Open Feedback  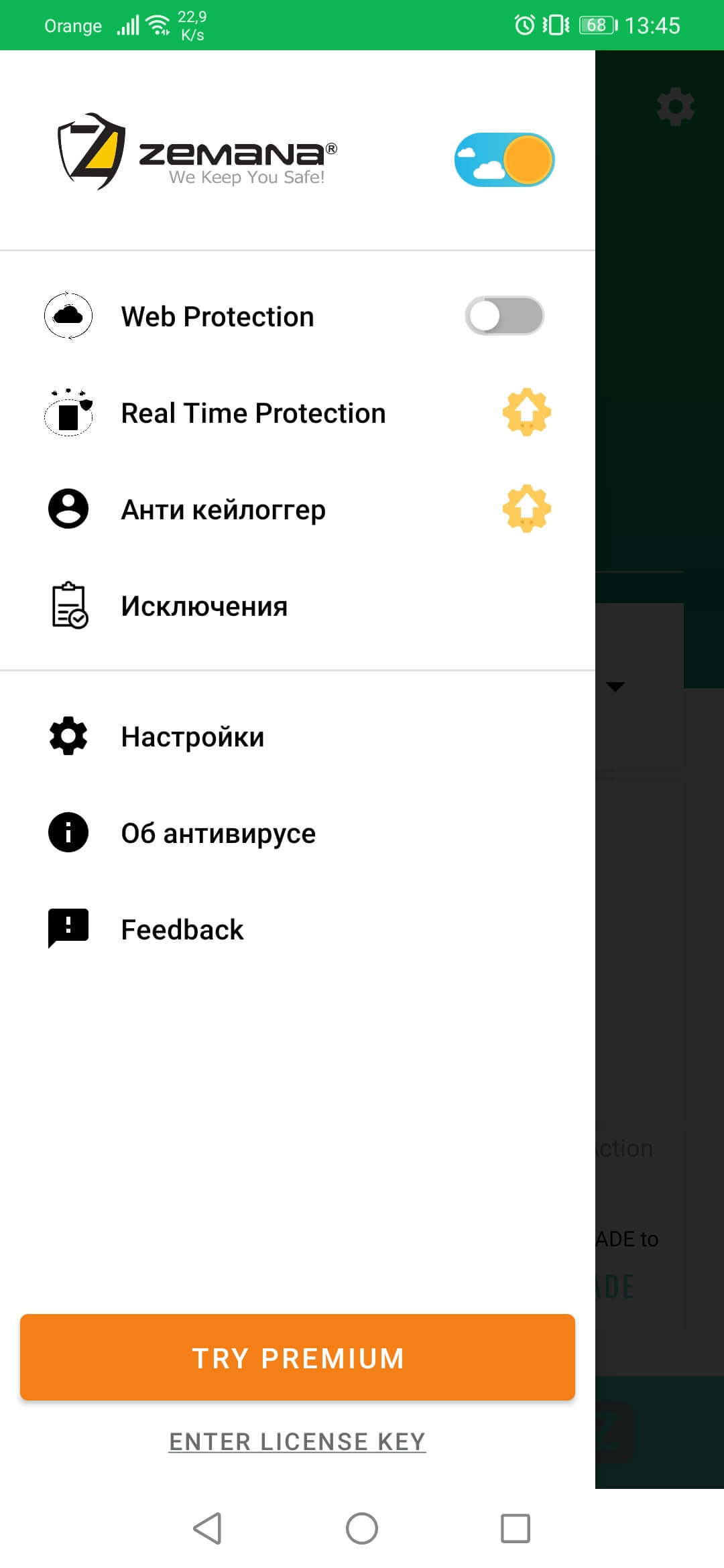(x=182, y=929)
